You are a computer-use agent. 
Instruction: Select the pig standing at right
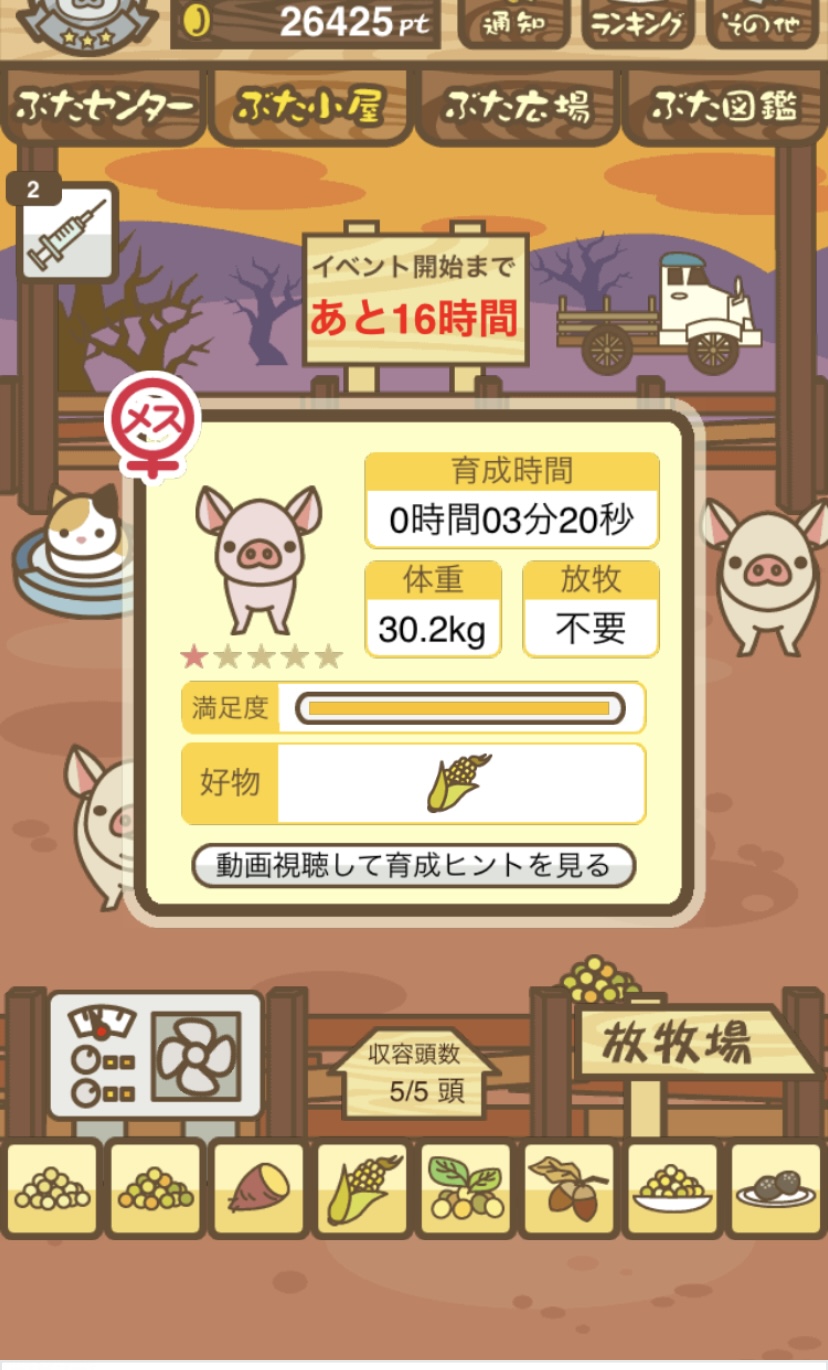(766, 577)
